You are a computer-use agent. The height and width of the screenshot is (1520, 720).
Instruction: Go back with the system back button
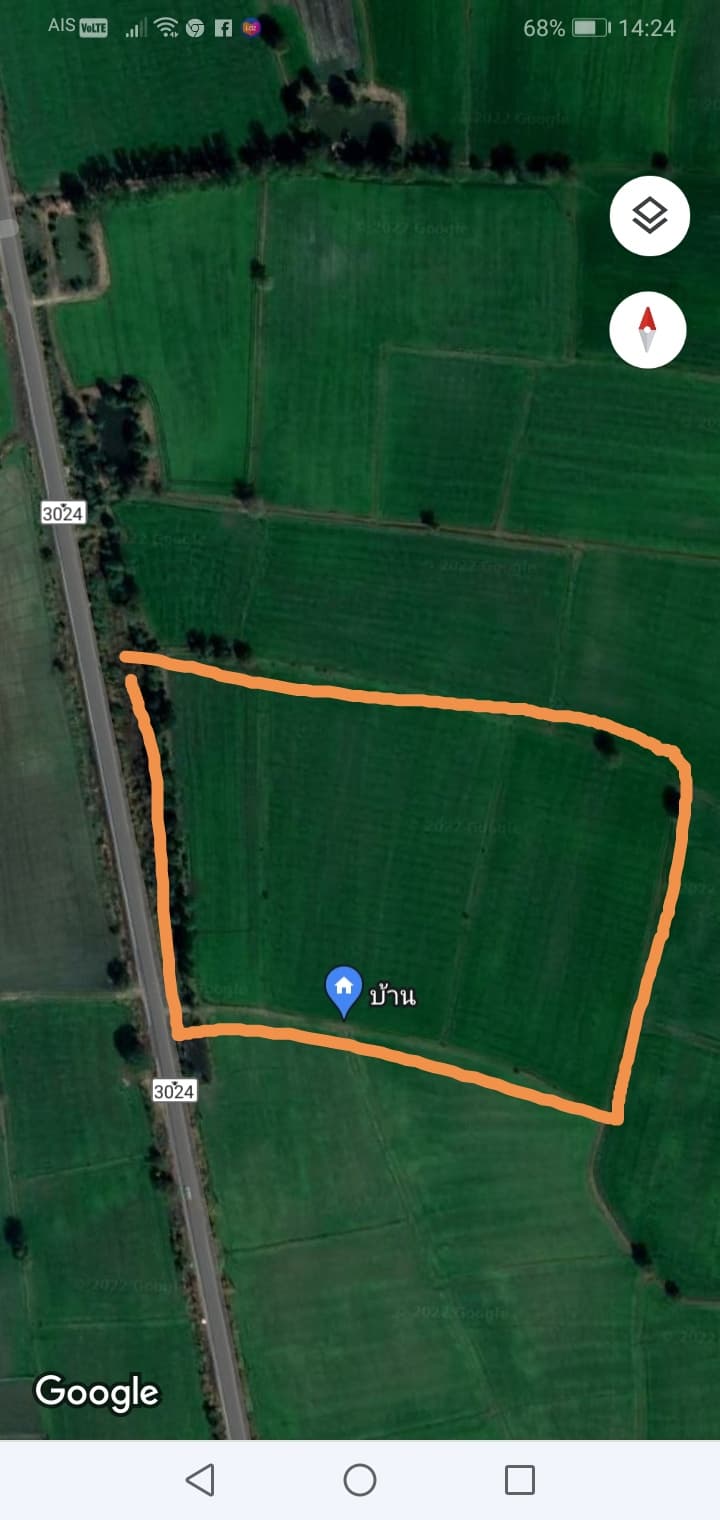pyautogui.click(x=200, y=1479)
